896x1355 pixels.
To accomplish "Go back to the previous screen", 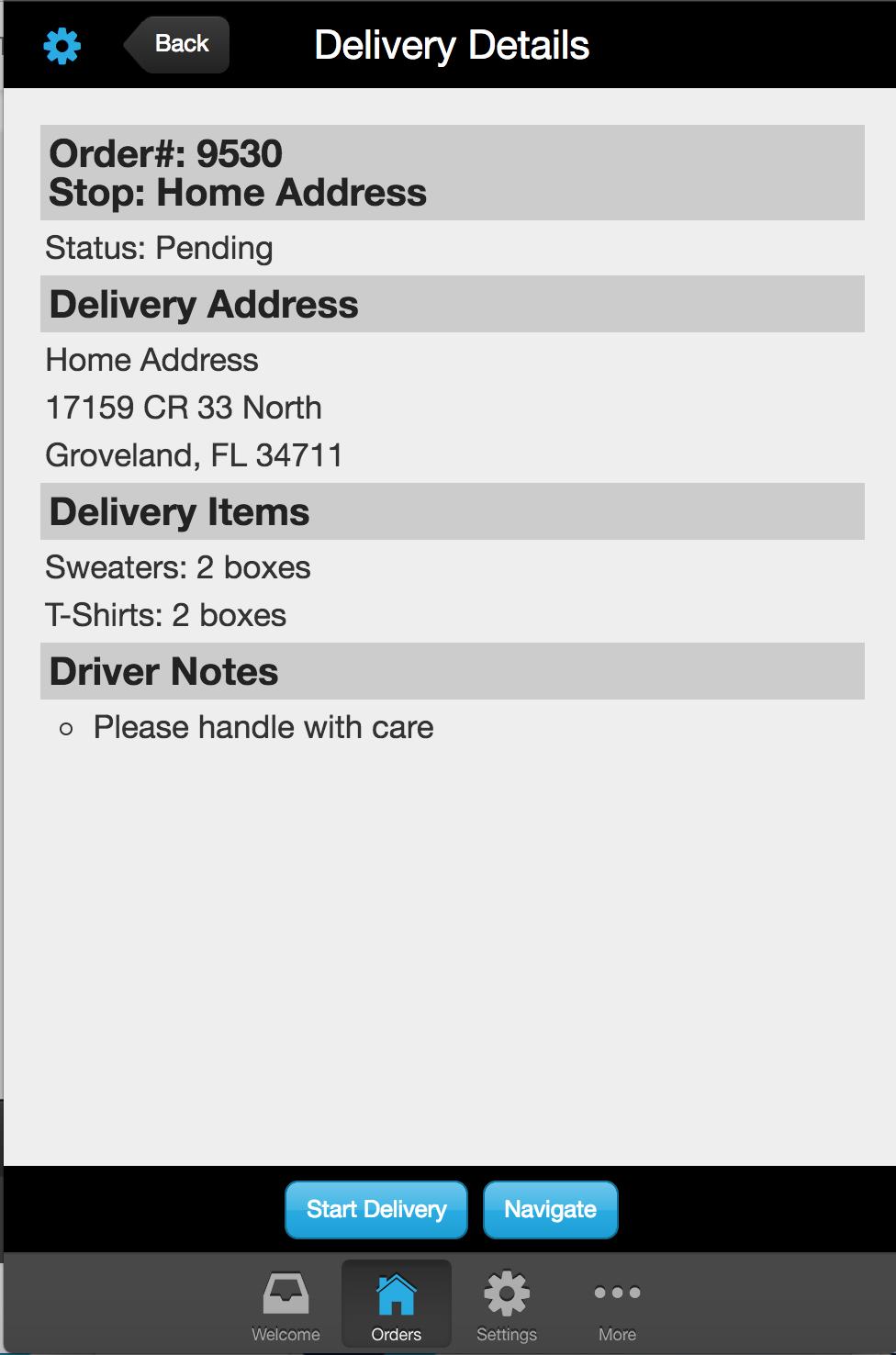I will tap(179, 44).
